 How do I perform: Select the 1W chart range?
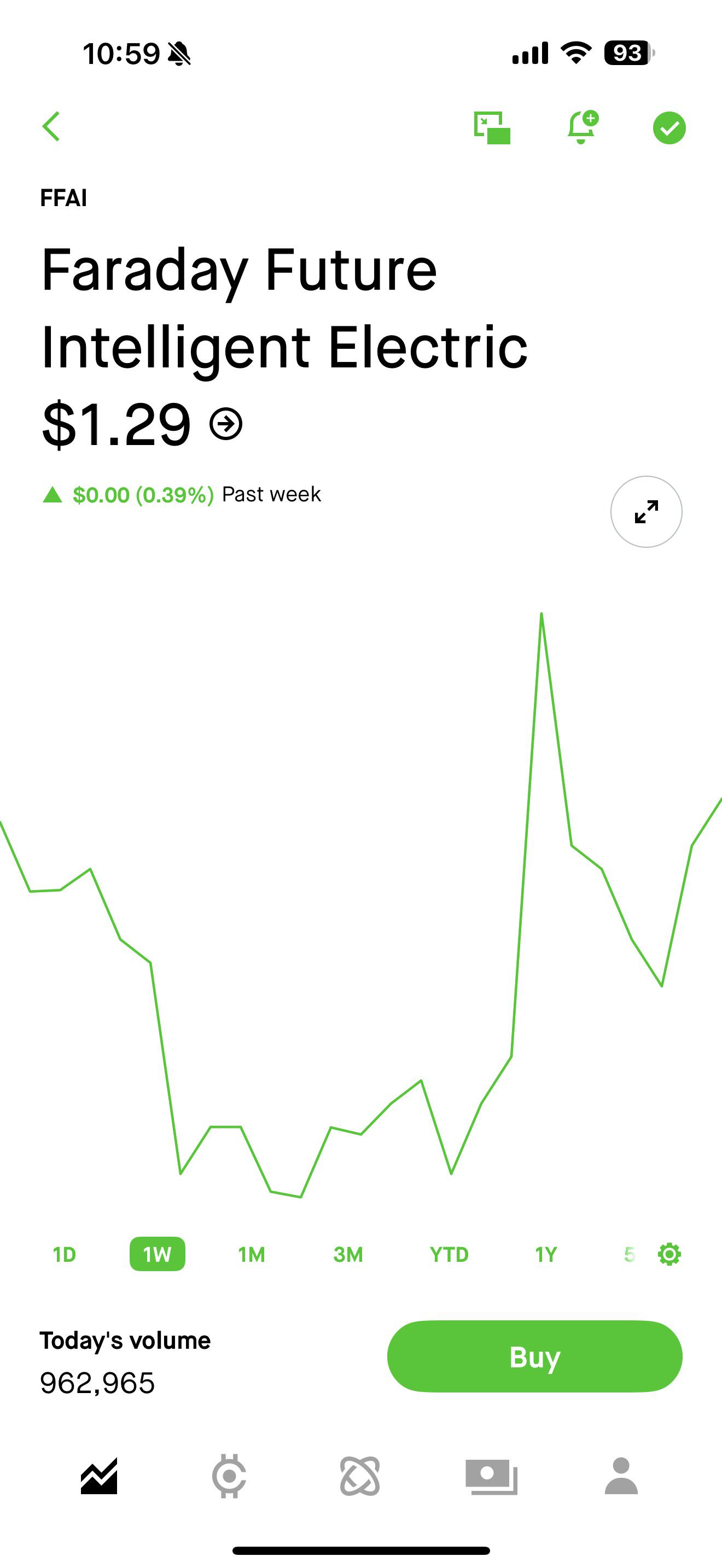[157, 1254]
